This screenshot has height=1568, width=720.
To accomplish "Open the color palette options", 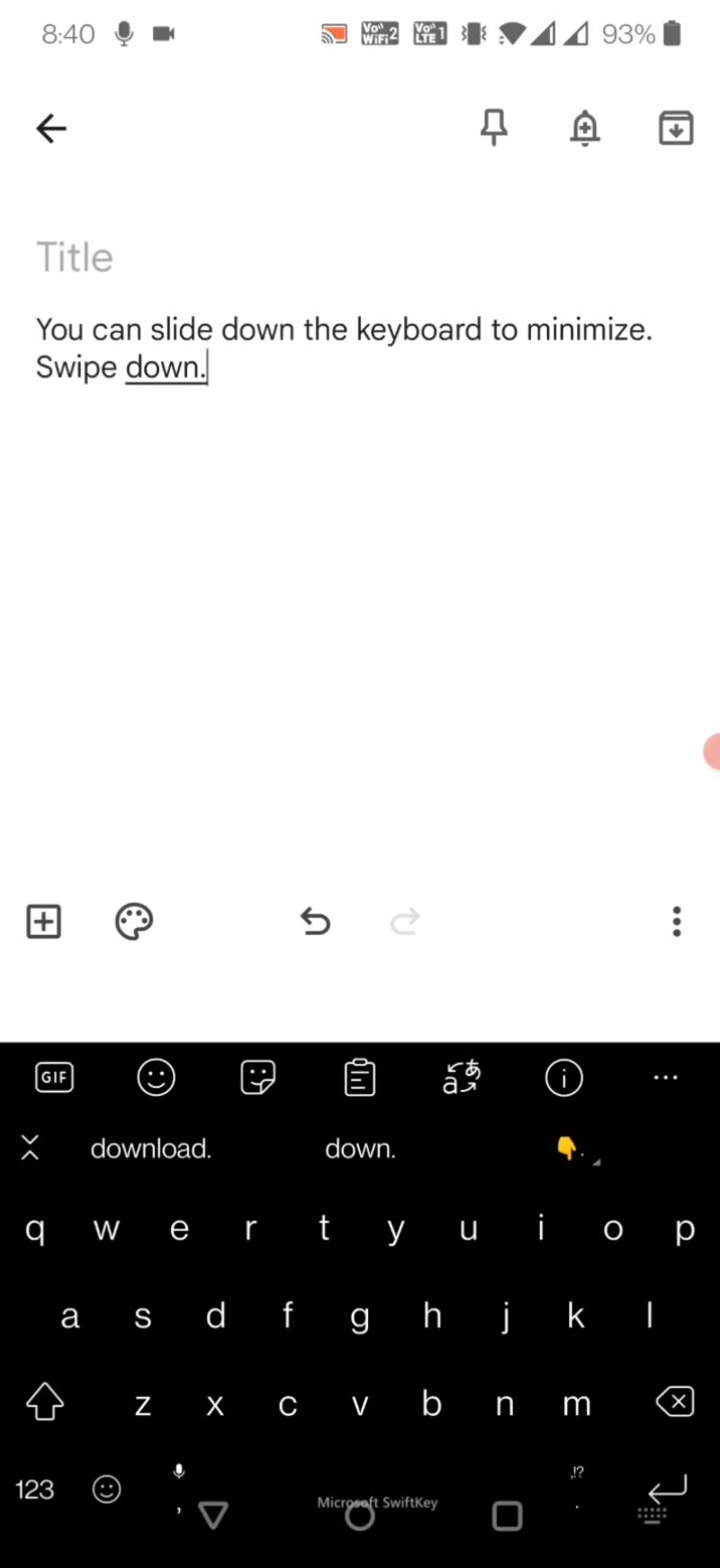I will [134, 921].
